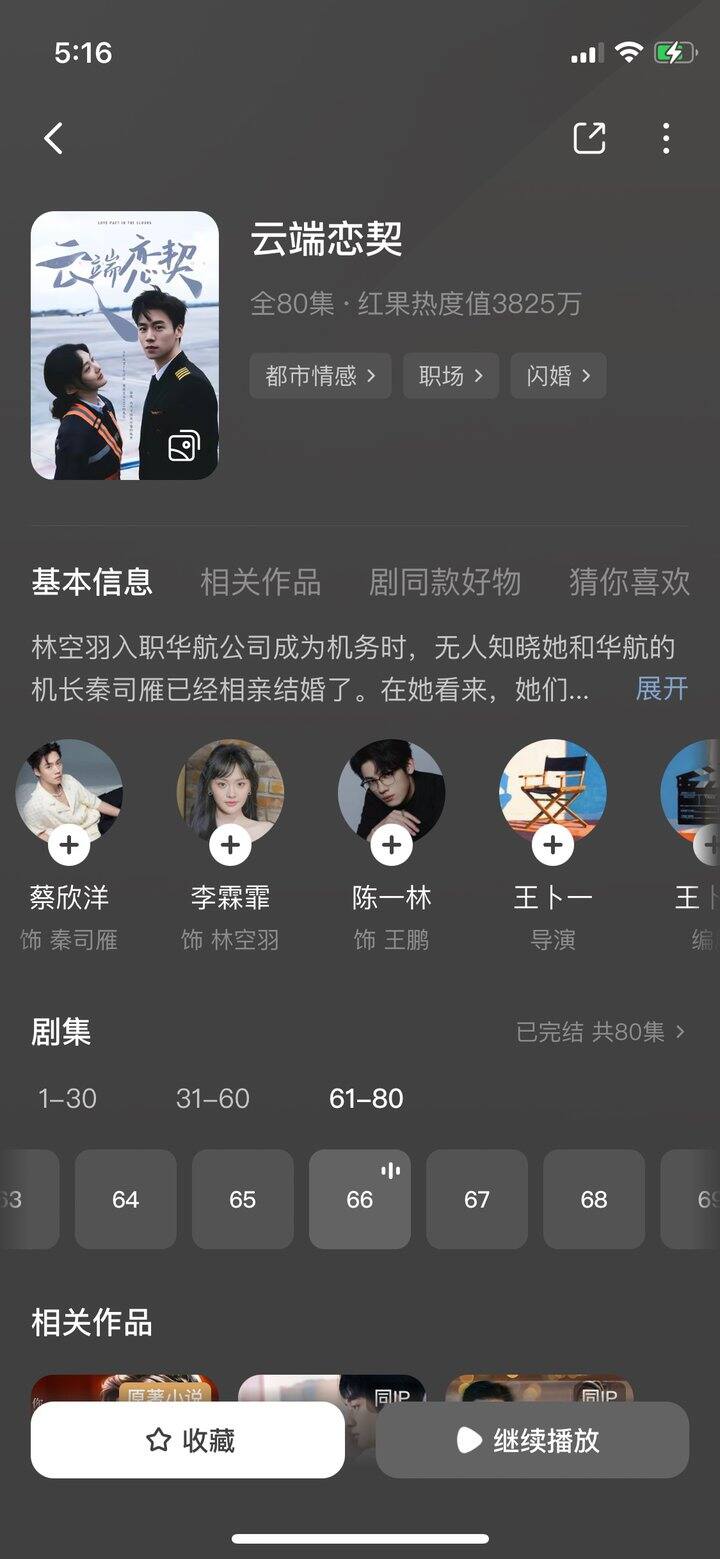Go back using the arrow icon

pos(54,138)
